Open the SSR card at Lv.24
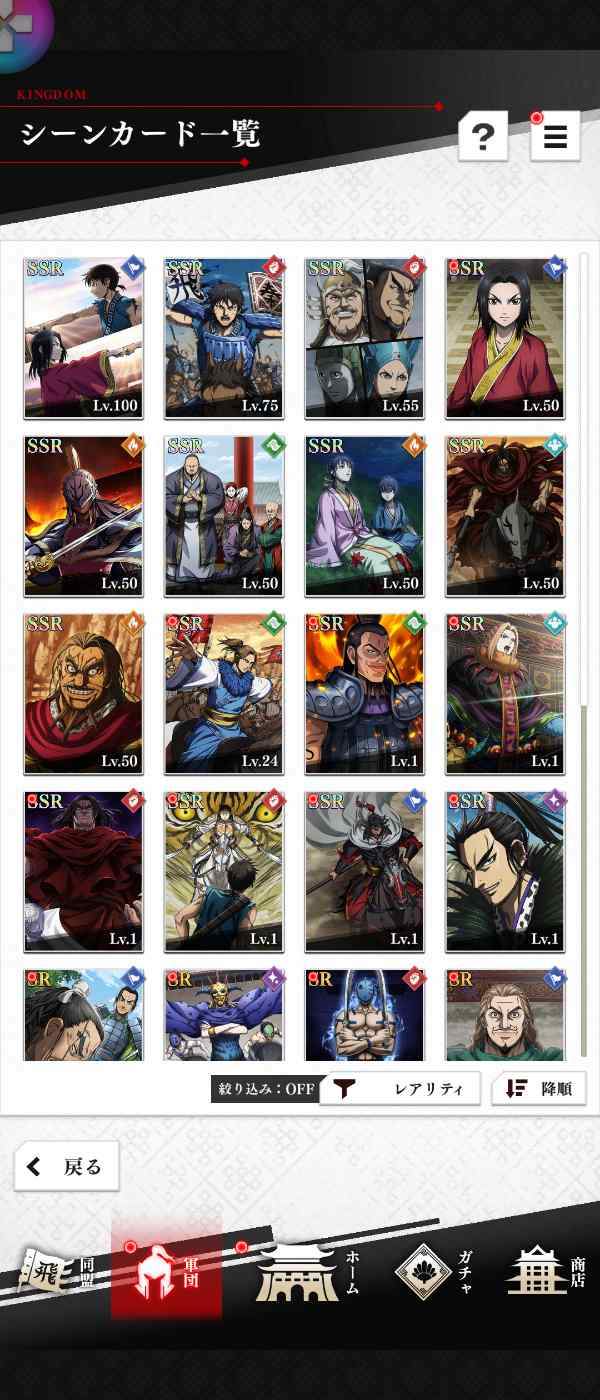 pyautogui.click(x=224, y=694)
